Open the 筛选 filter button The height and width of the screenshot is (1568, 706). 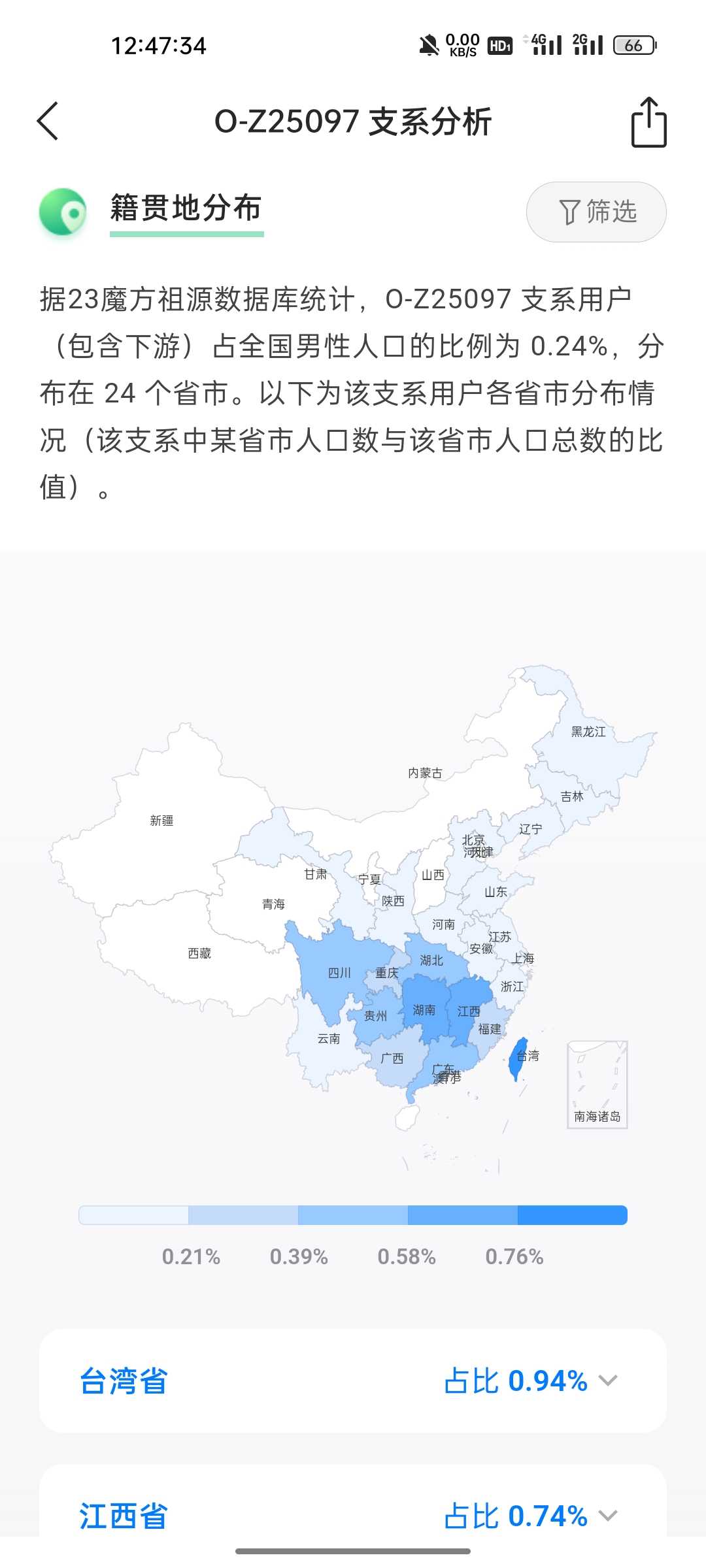[x=596, y=212]
